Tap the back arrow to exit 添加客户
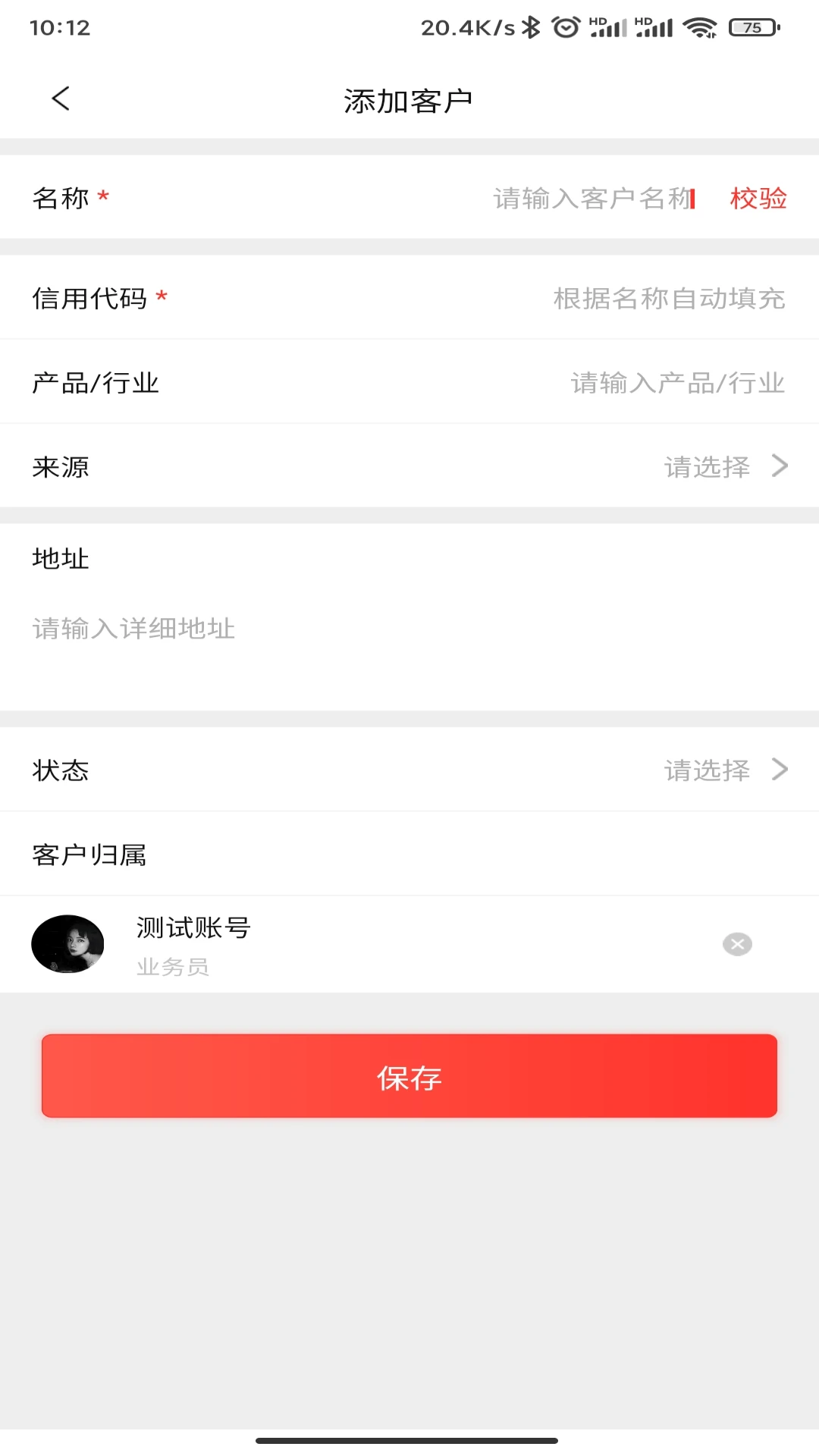This screenshot has height=1456, width=819. pyautogui.click(x=60, y=99)
